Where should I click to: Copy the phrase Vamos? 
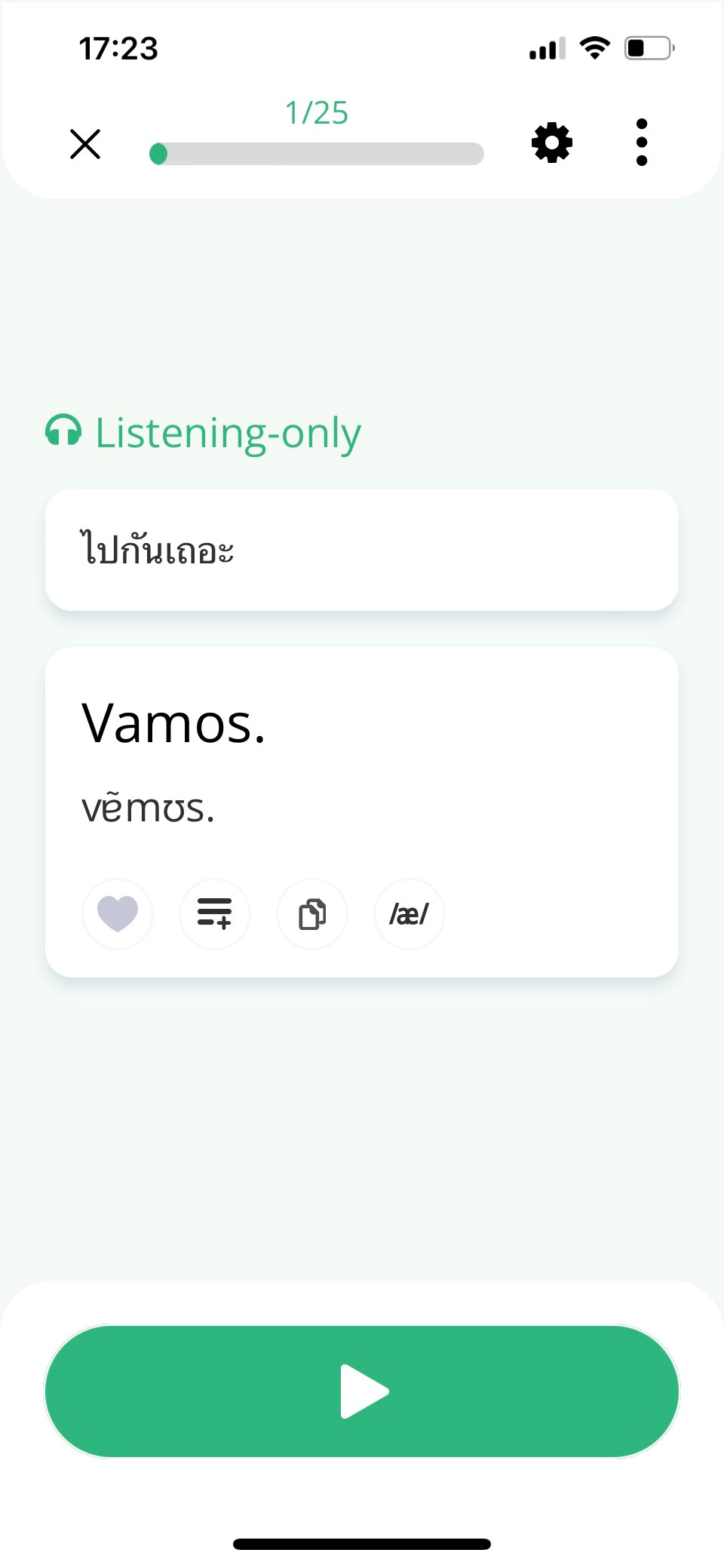pos(312,913)
